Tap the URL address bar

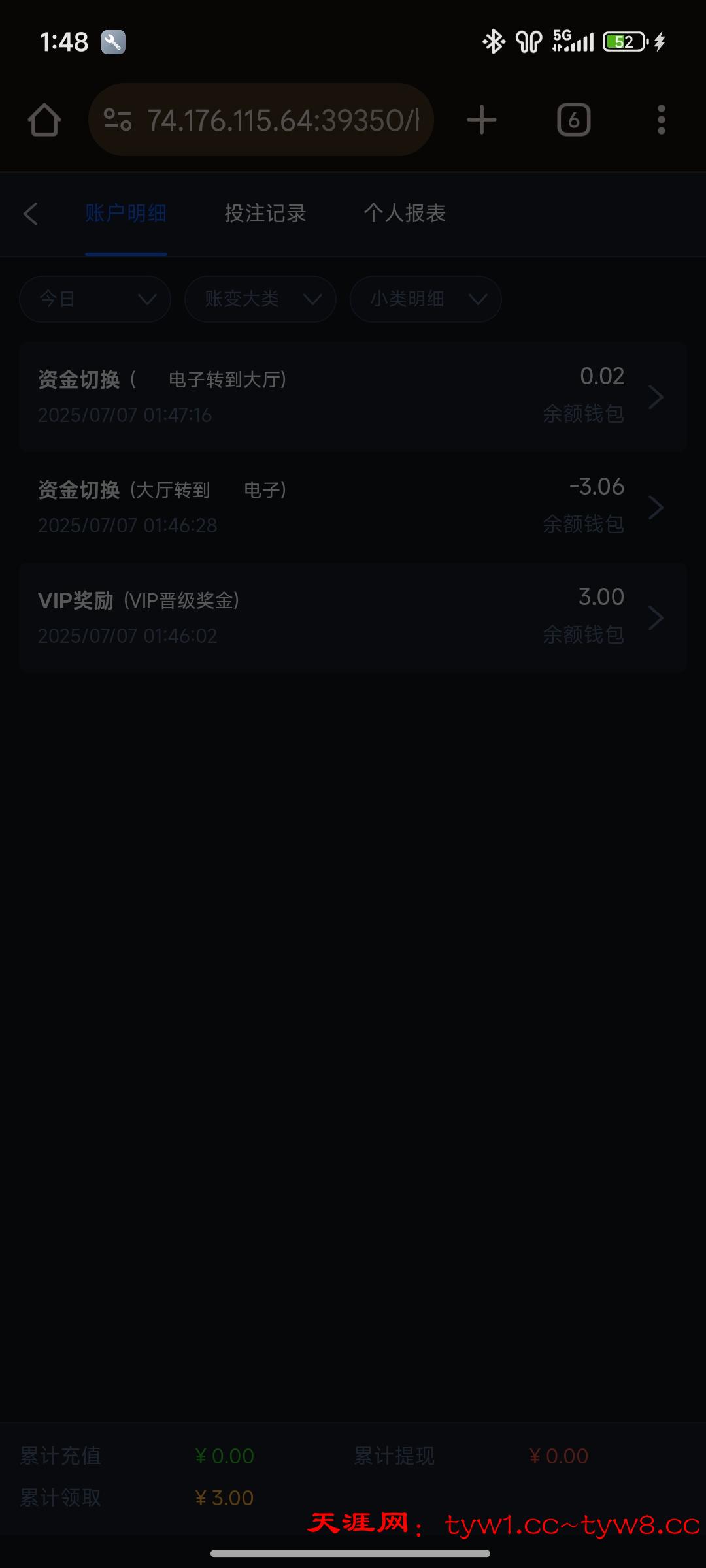point(261,120)
